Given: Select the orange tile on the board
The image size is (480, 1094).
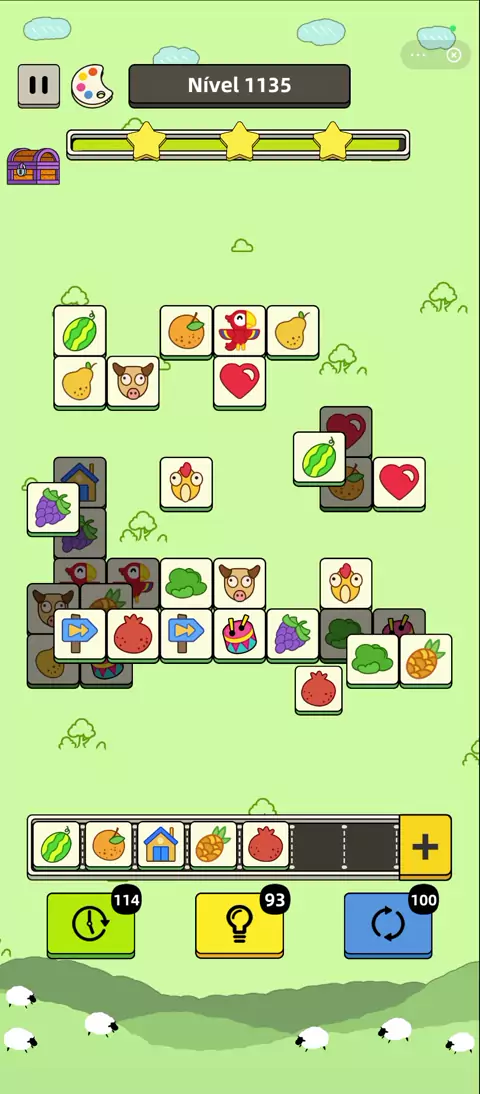Looking at the screenshot, I should pos(186,331).
